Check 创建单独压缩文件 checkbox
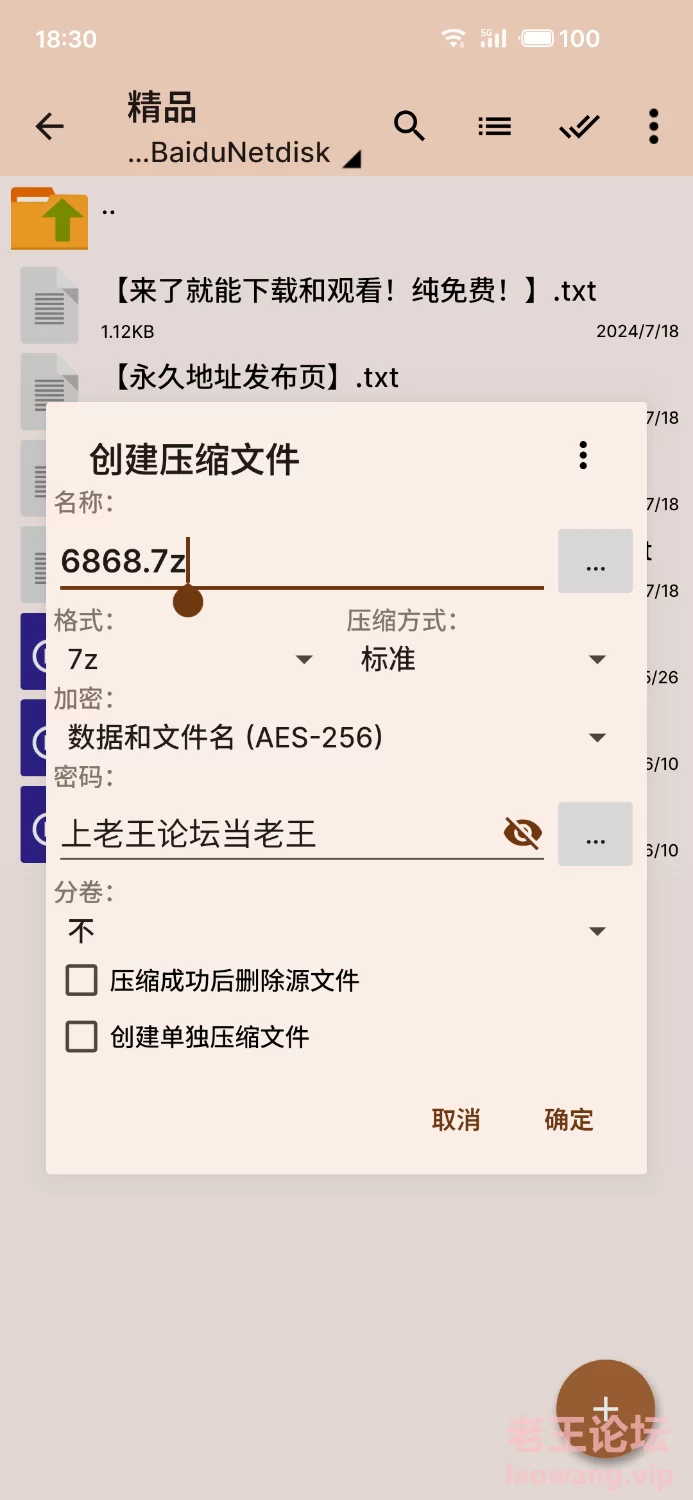Viewport: 693px width, 1500px height. tap(82, 1037)
